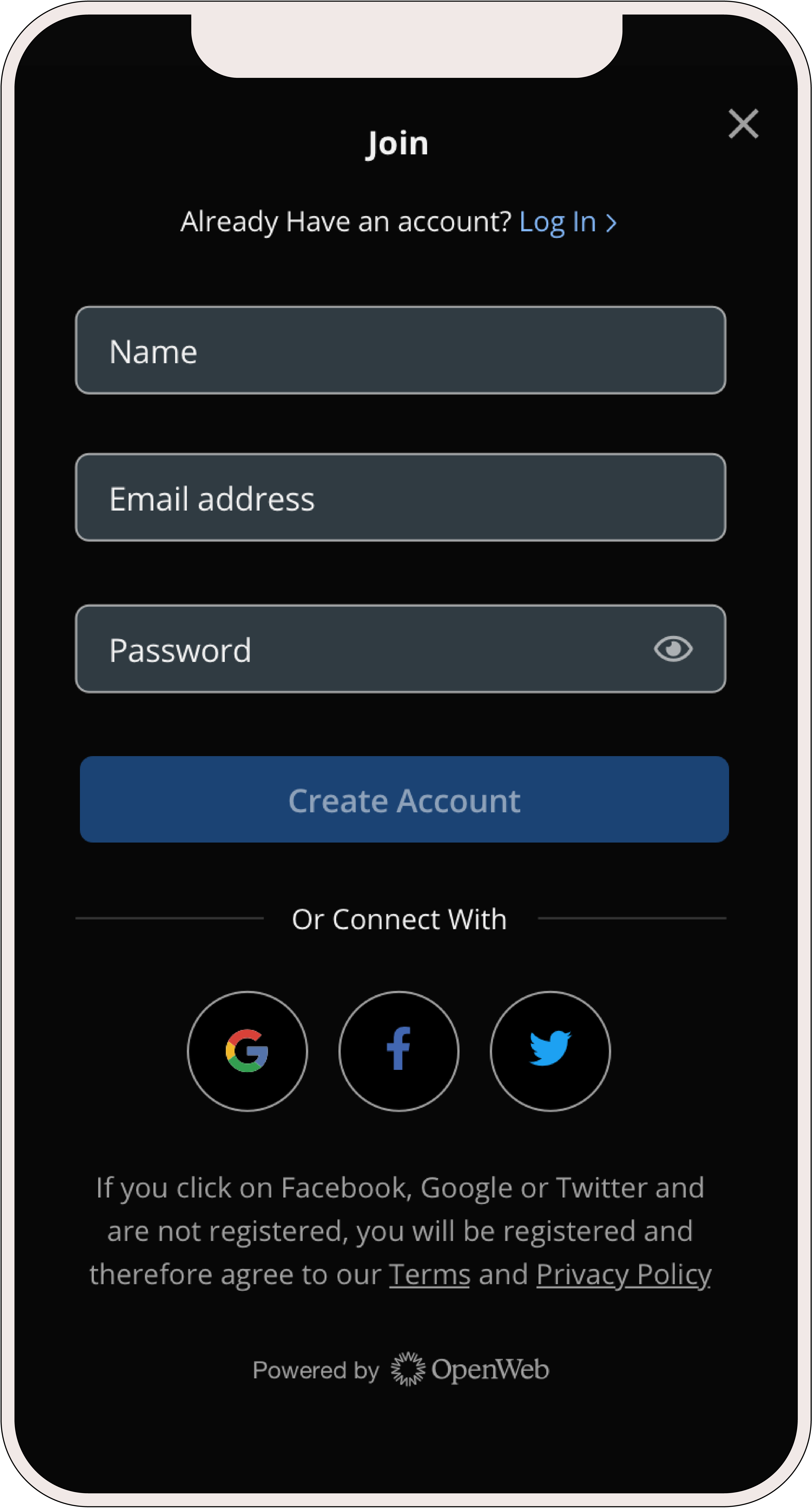Open the Privacy Policy link
Screen dimensions: 812x1508
(623, 1274)
